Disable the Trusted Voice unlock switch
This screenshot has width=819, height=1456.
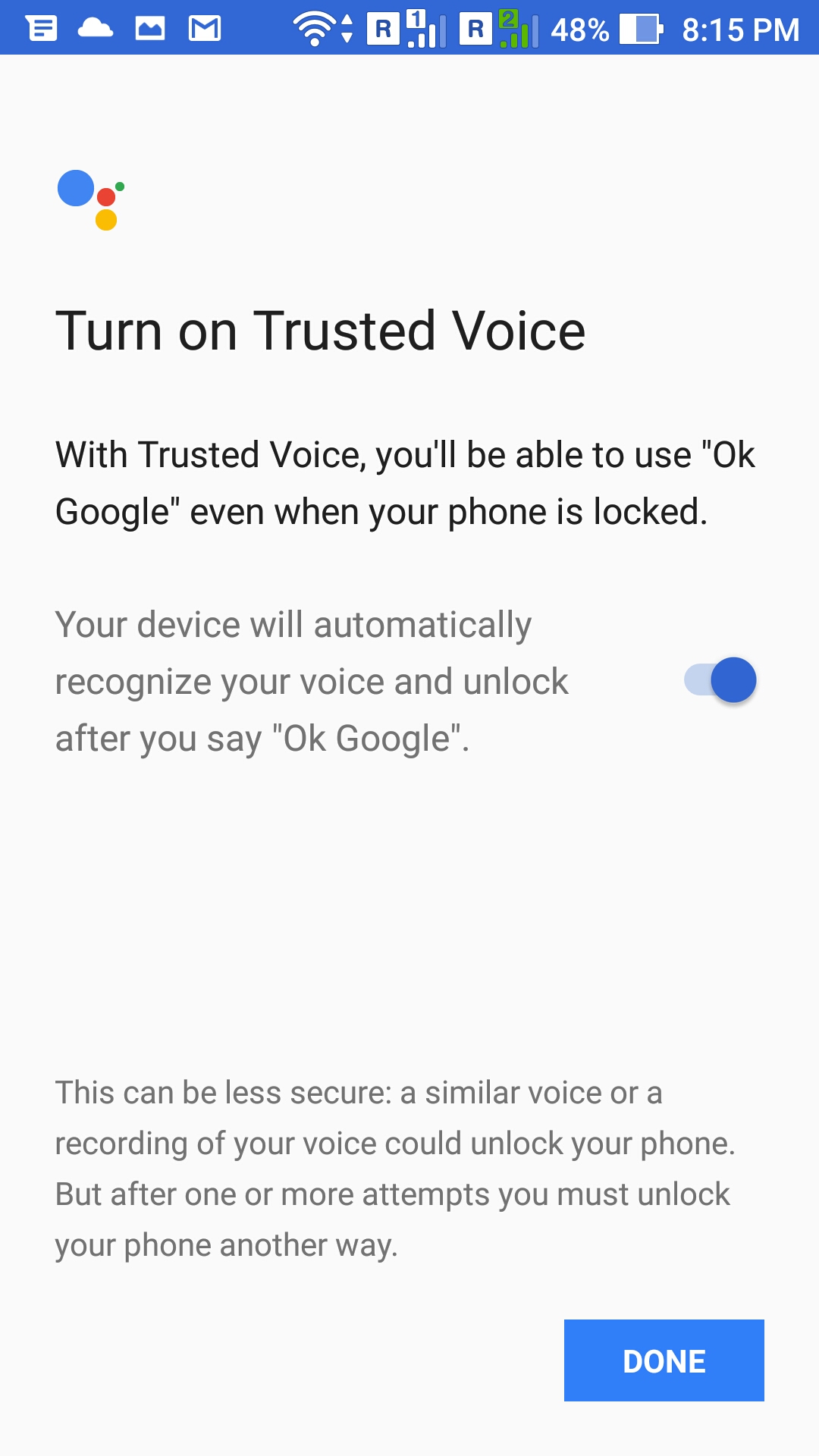click(x=720, y=680)
